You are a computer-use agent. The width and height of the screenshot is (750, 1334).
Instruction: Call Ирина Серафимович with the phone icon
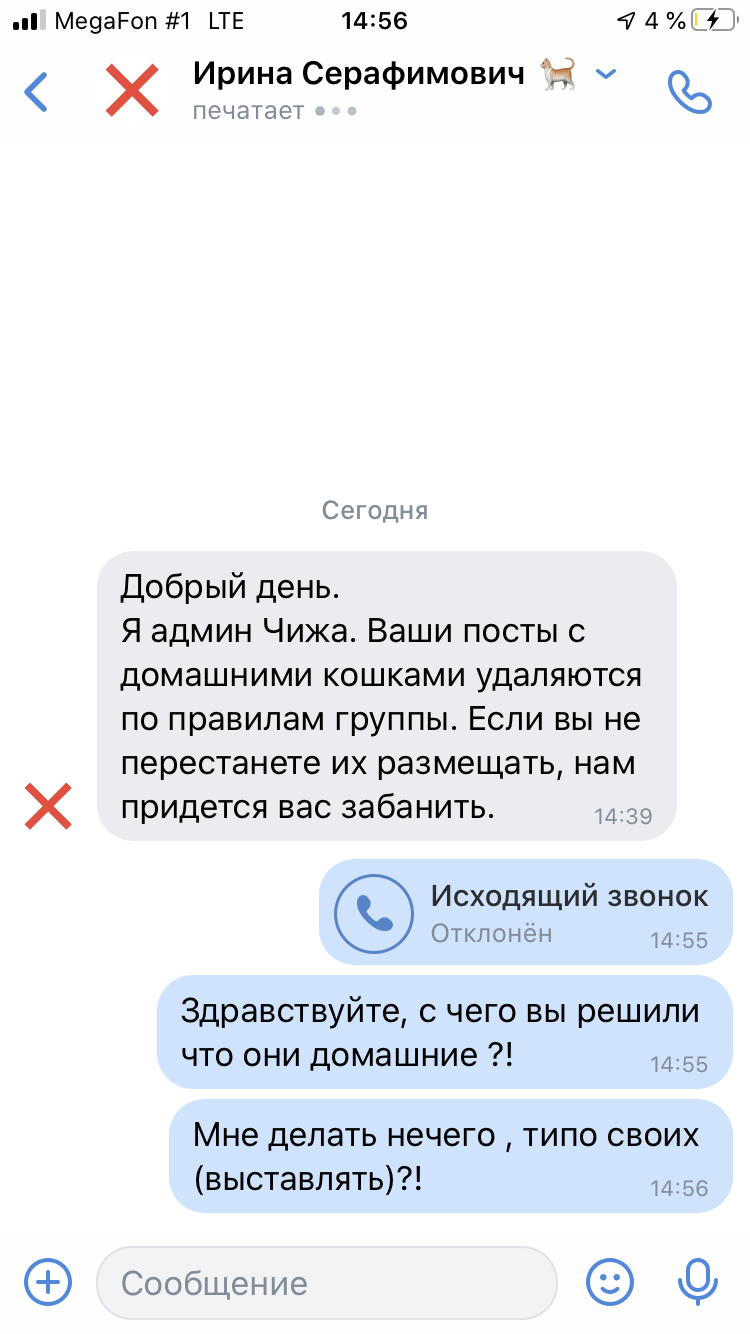pyautogui.click(x=689, y=92)
